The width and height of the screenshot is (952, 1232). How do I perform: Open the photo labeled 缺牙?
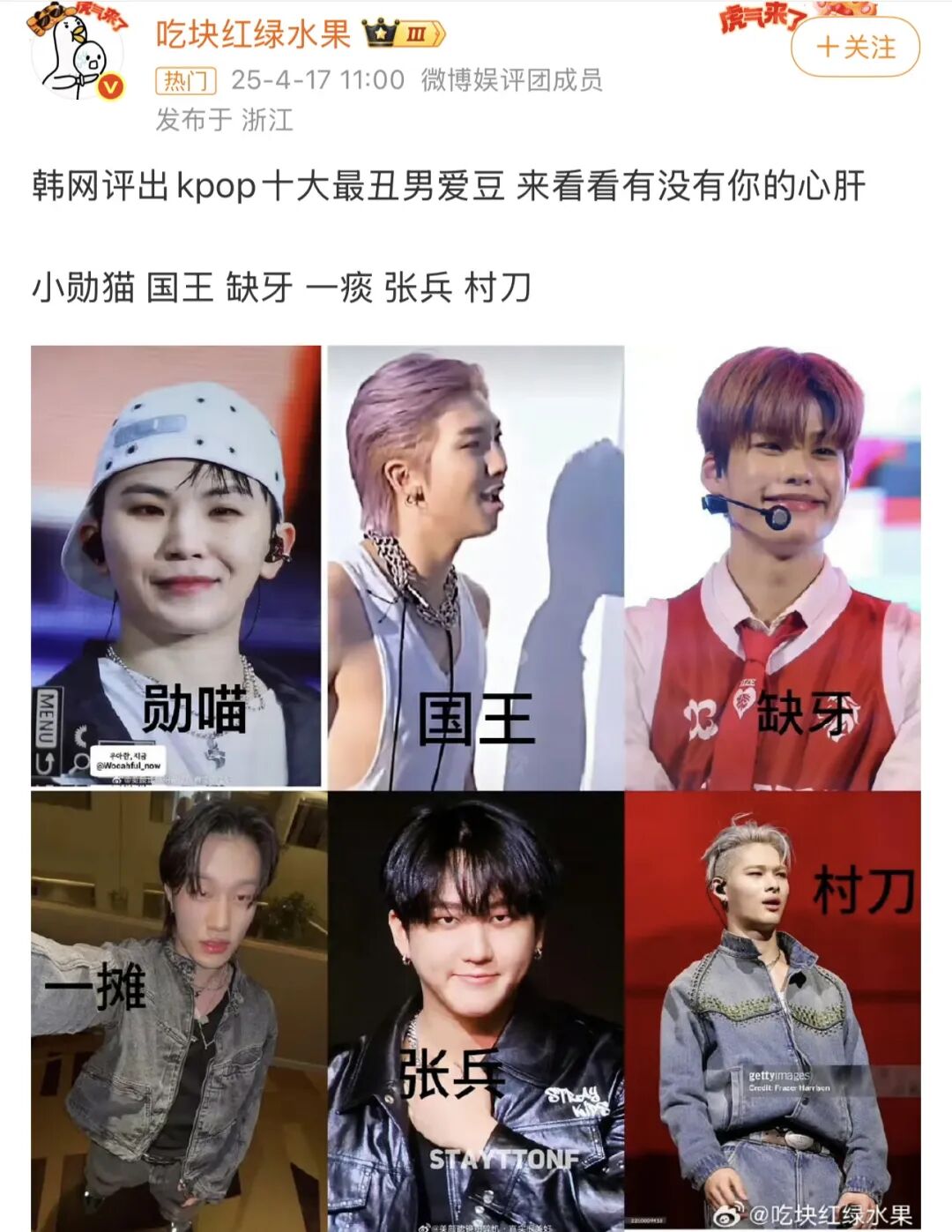[x=773, y=566]
